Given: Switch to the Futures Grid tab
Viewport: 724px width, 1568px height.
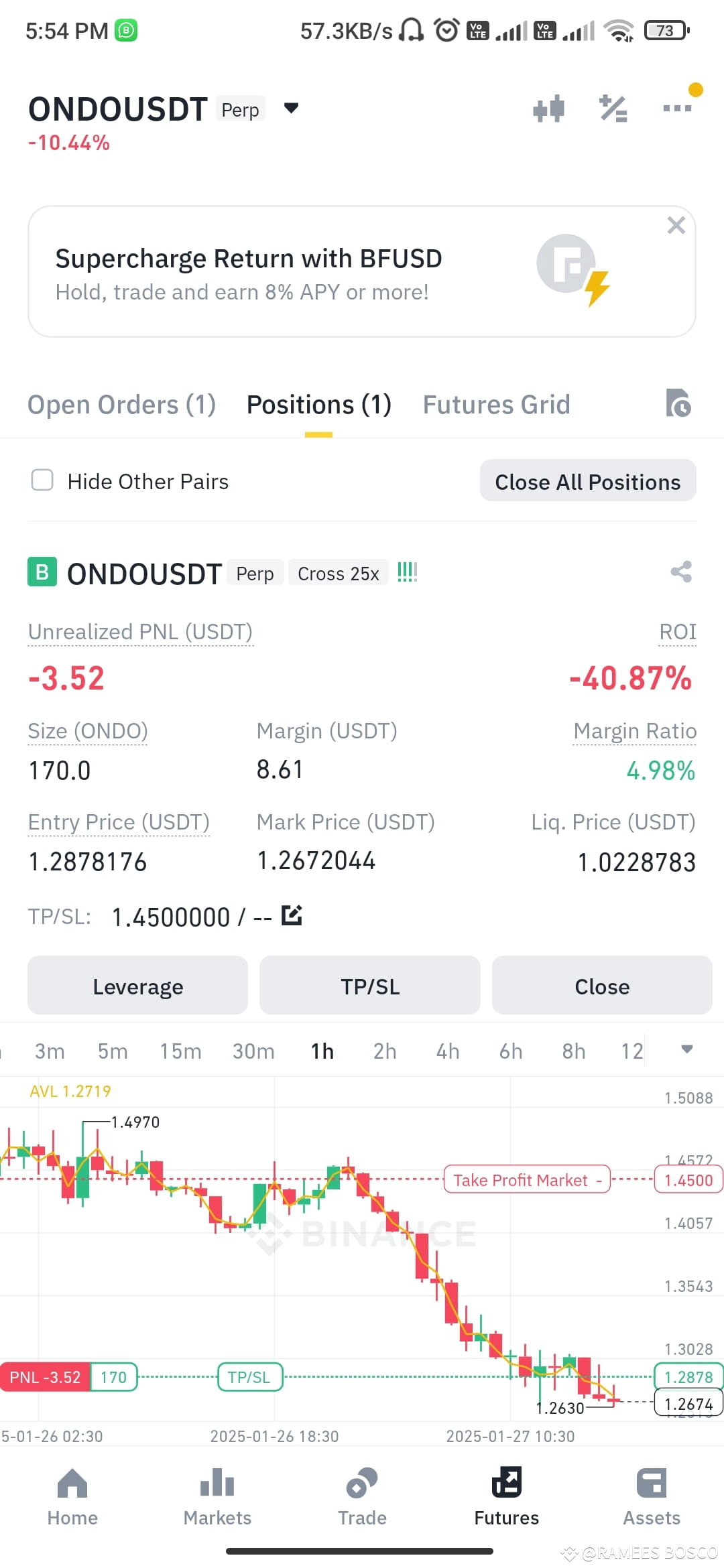Looking at the screenshot, I should pyautogui.click(x=496, y=404).
